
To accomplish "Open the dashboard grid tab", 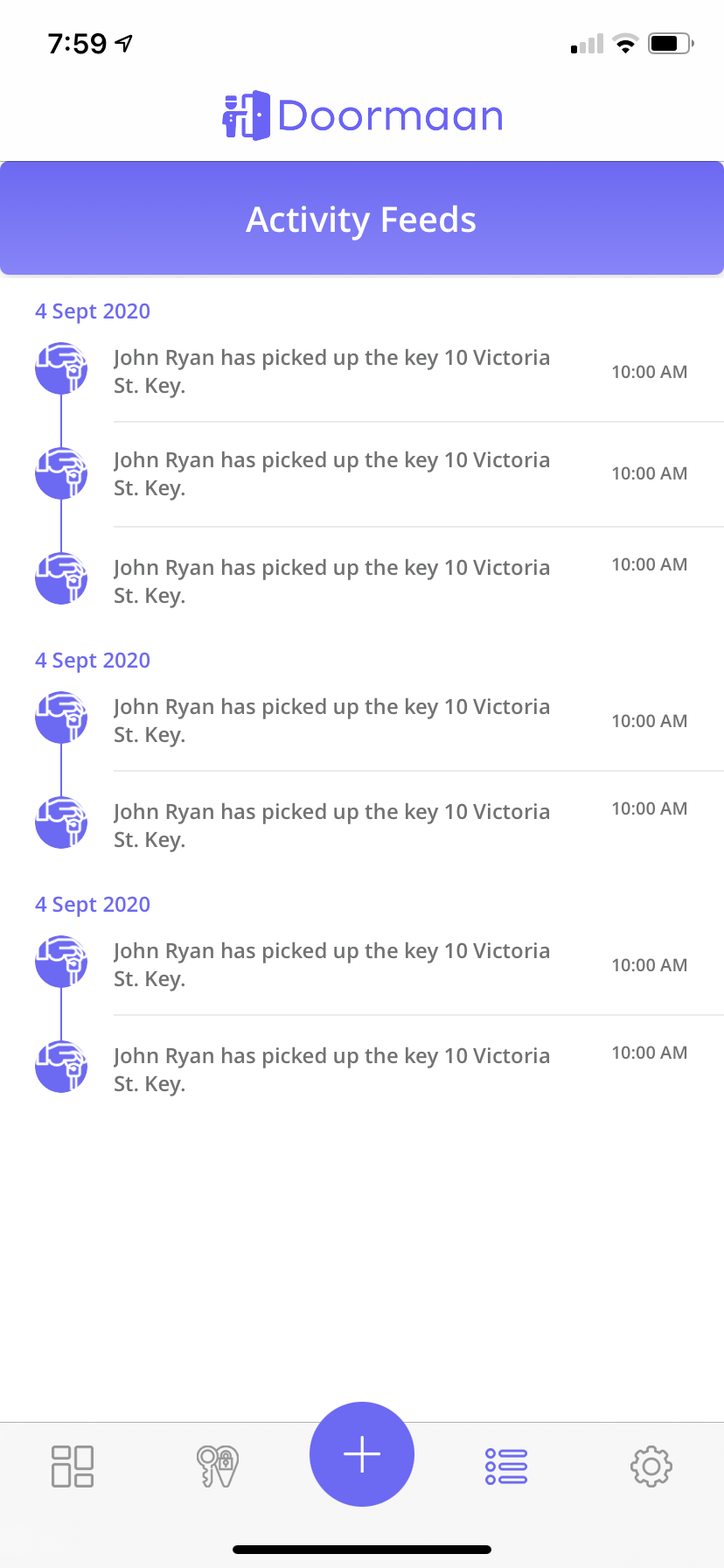I will click(x=73, y=1466).
